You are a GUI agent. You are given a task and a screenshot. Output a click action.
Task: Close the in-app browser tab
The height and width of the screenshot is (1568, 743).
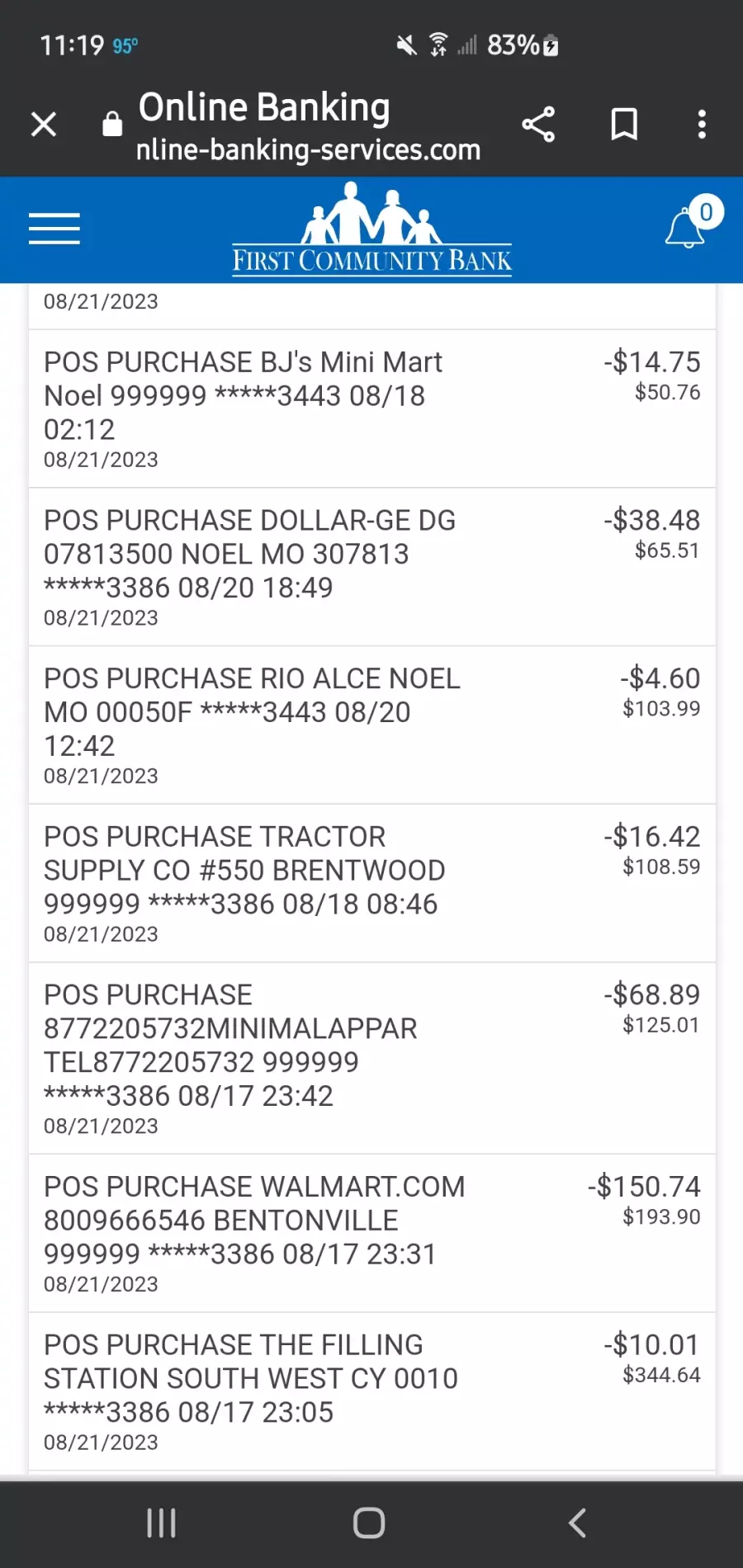(x=44, y=125)
